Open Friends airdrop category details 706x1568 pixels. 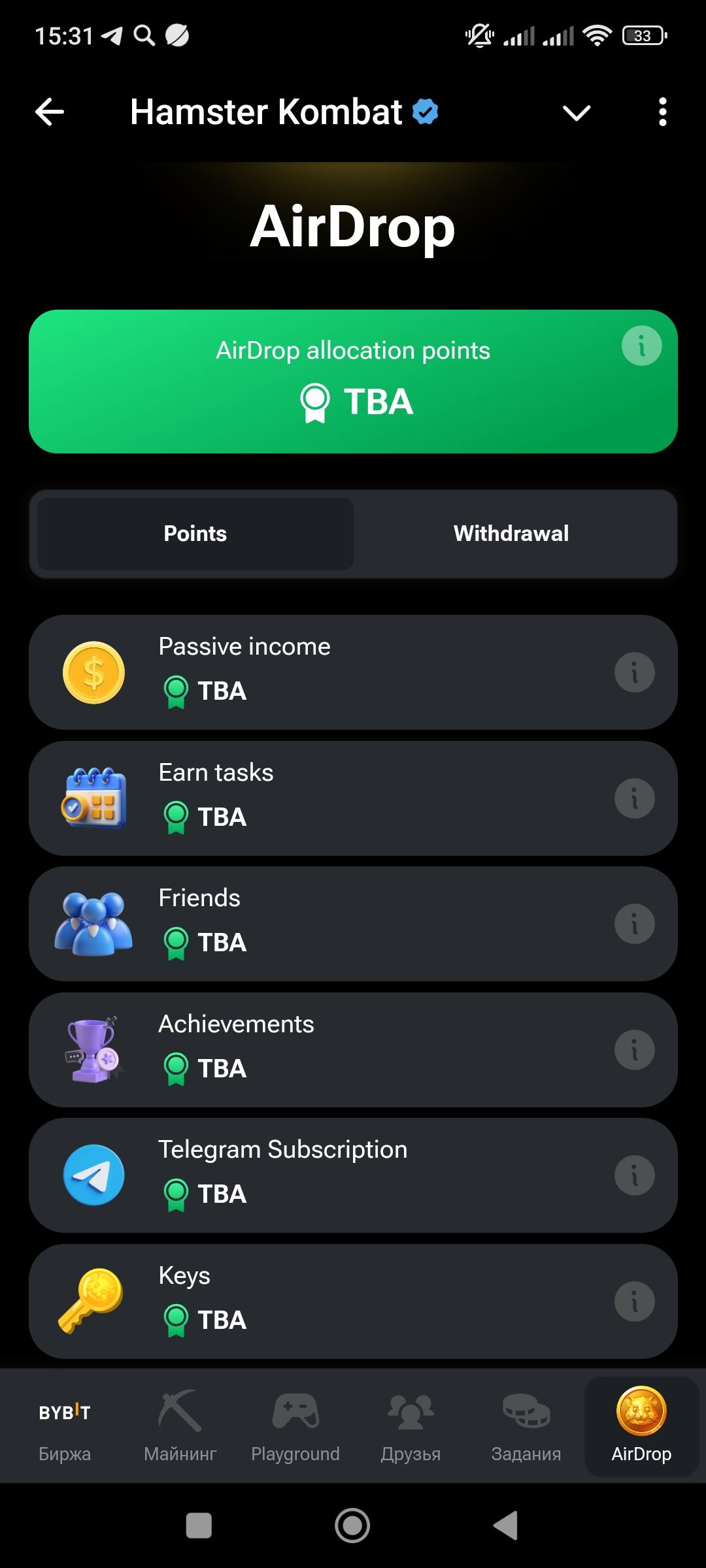pos(353,924)
